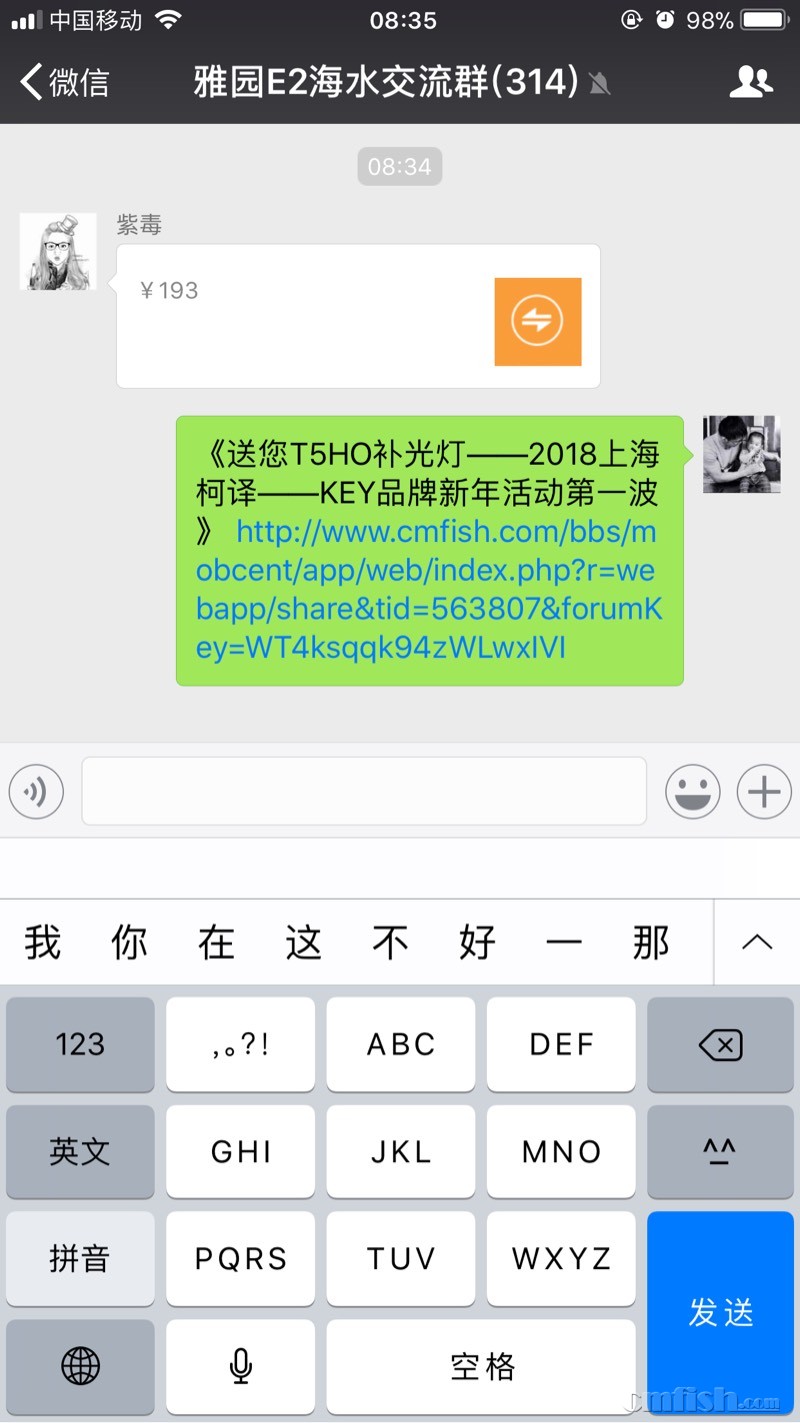Start dictation with the microphone key

click(240, 1366)
